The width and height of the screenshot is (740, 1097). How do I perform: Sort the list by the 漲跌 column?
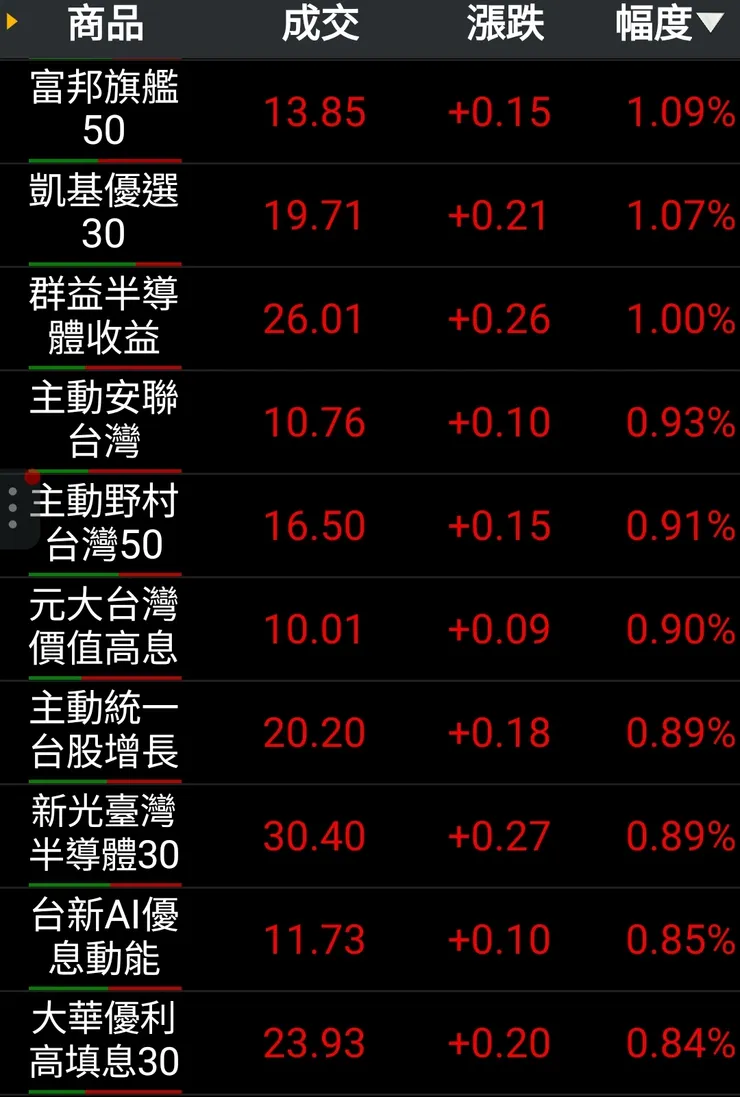coord(505,26)
